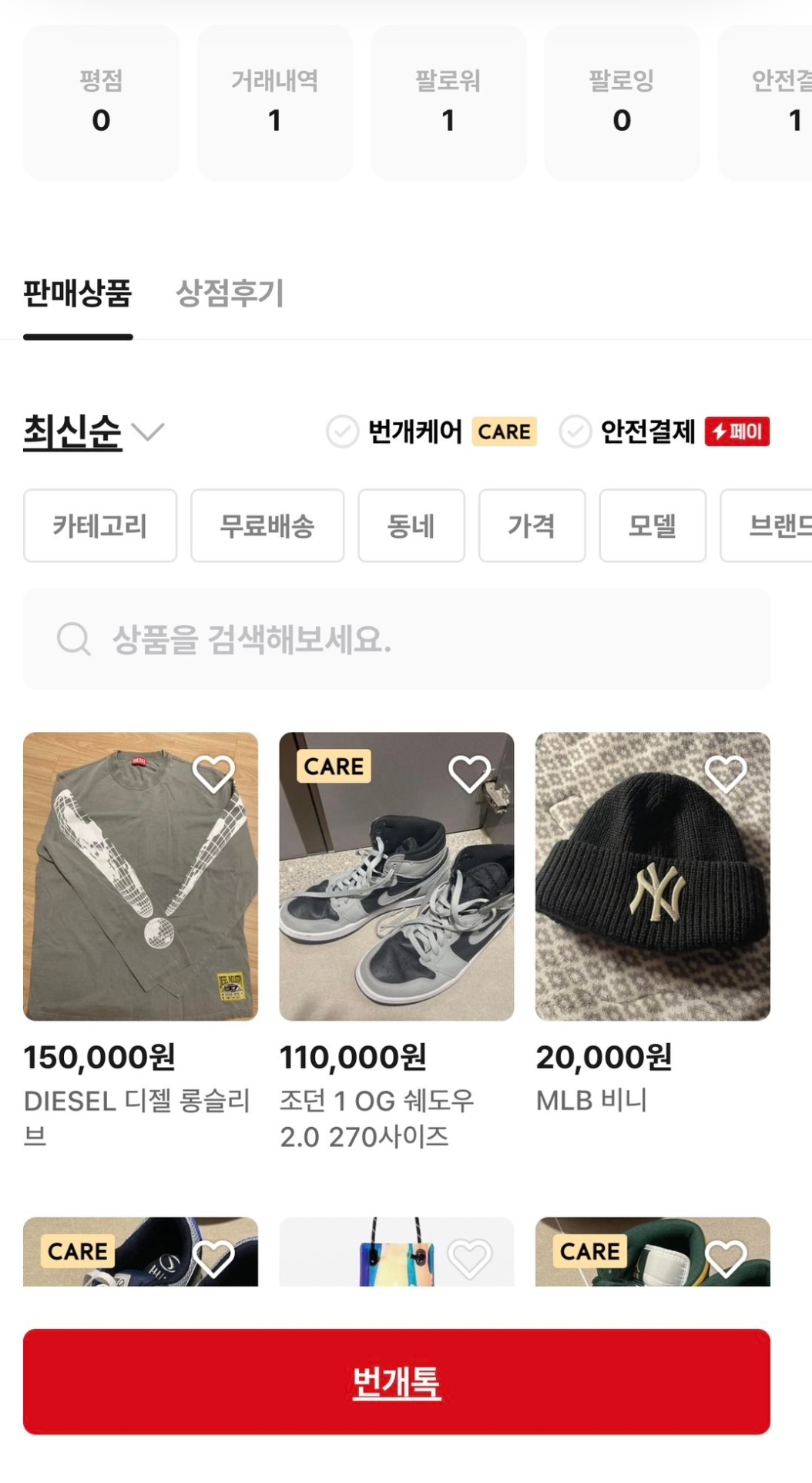The image size is (812, 1483).
Task: Start a 번개톡 chat with the seller
Action: [x=397, y=1381]
